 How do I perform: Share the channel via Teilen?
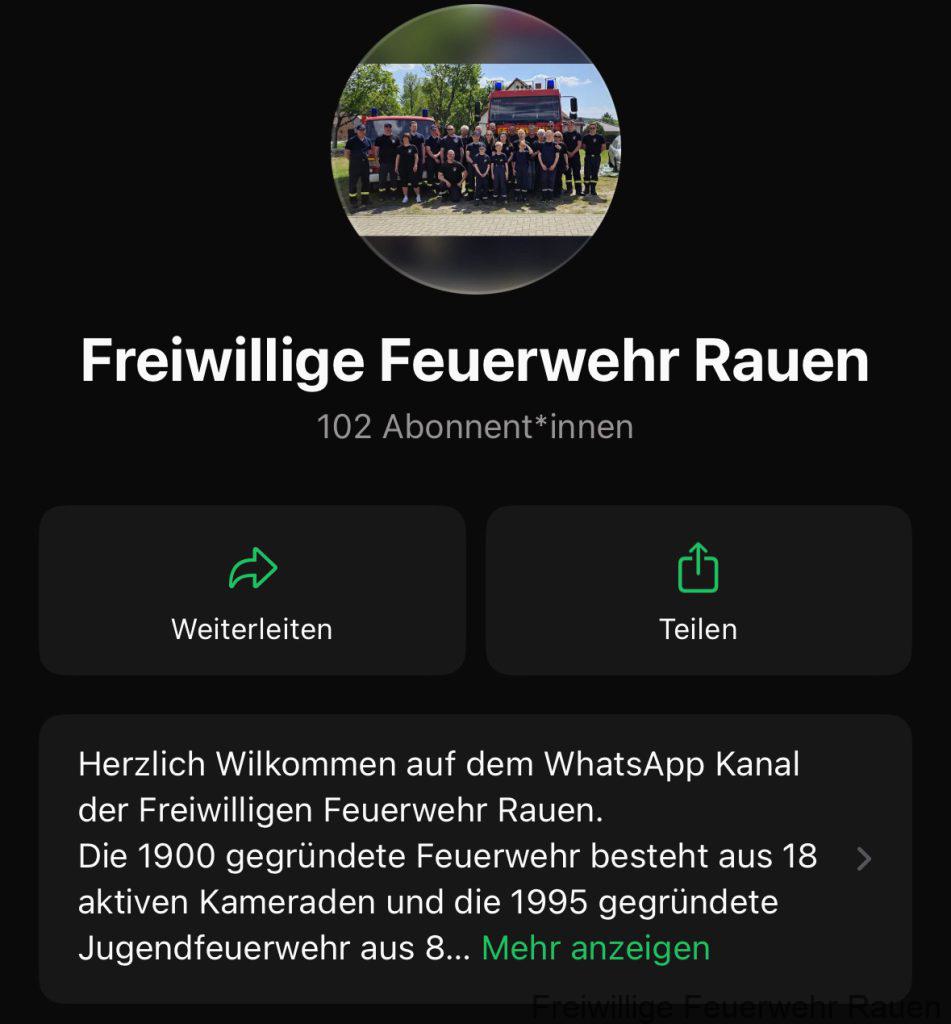tap(698, 590)
